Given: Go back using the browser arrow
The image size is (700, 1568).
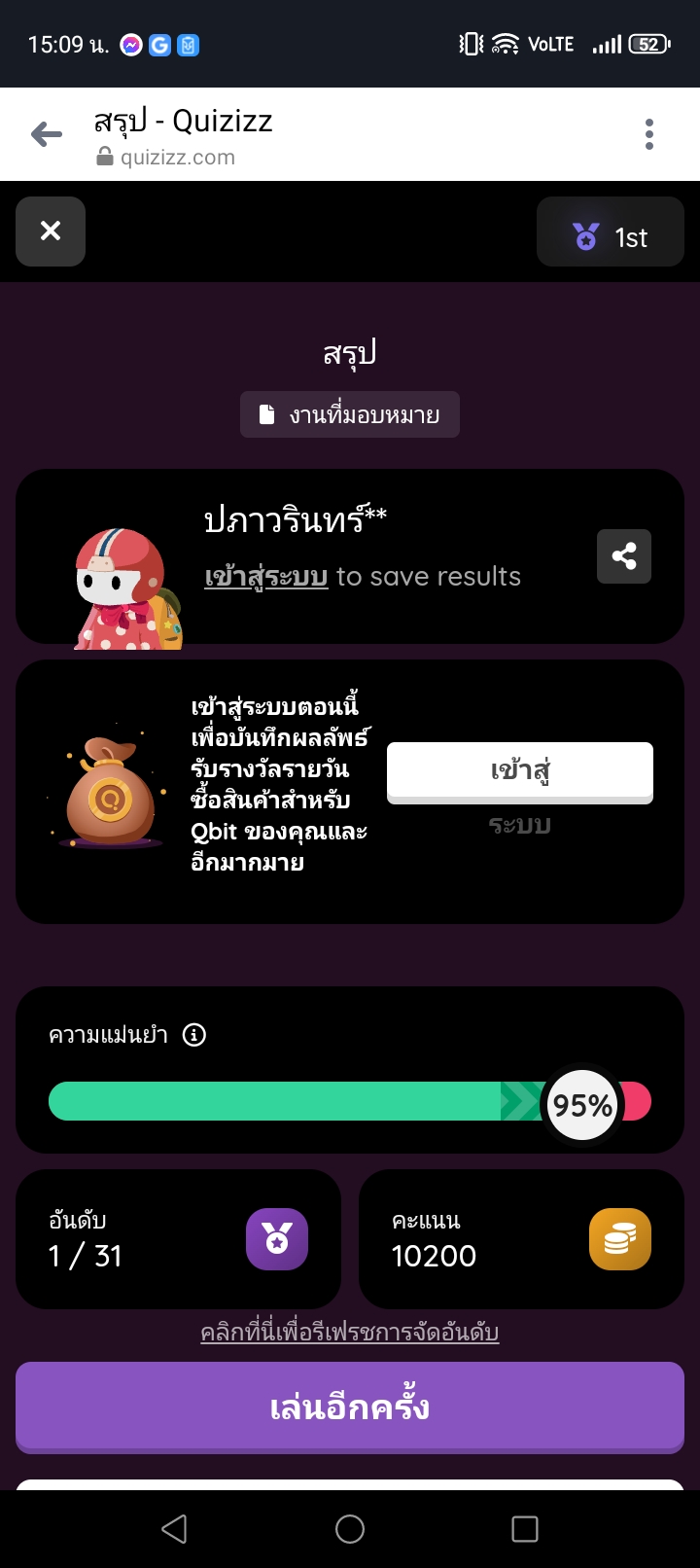Looking at the screenshot, I should (x=46, y=134).
